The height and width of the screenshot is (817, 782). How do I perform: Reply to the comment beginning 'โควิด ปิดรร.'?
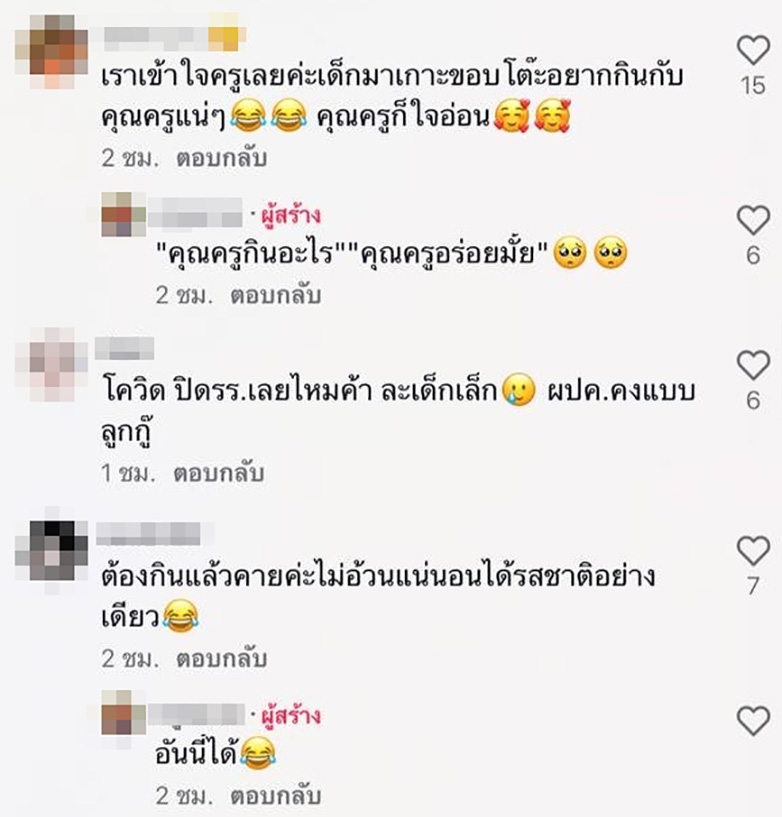tap(221, 472)
